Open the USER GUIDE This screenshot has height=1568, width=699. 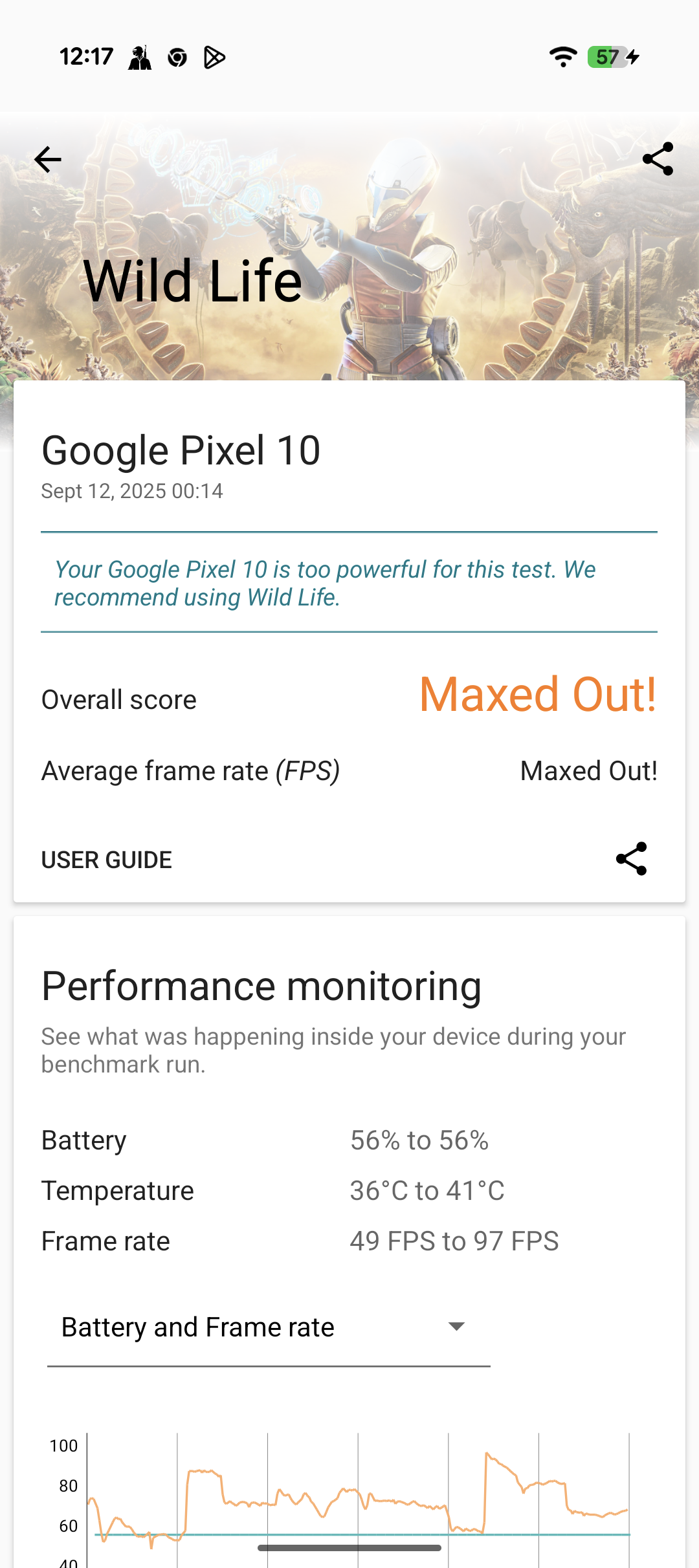(x=107, y=860)
